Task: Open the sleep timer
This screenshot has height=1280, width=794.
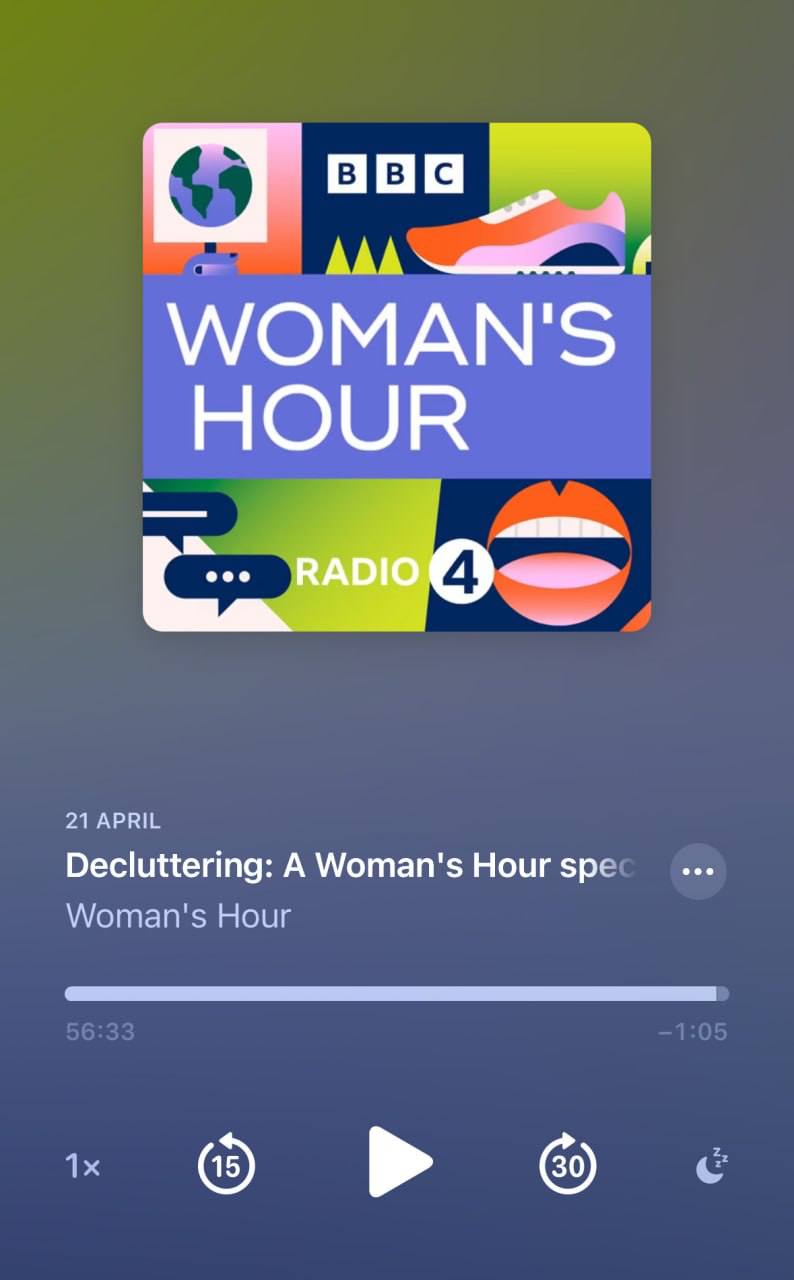Action: pos(711,1166)
